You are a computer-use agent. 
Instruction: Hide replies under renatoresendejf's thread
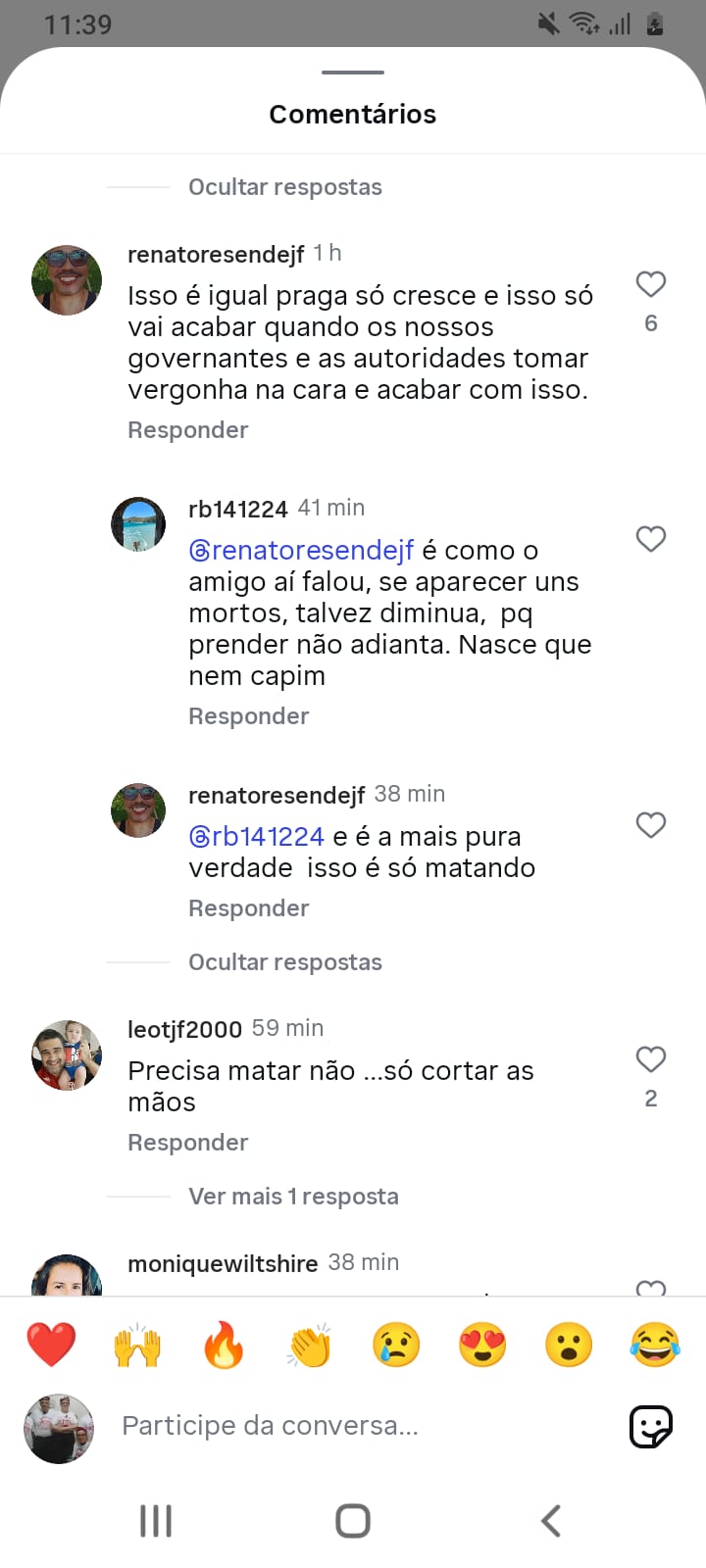(284, 962)
